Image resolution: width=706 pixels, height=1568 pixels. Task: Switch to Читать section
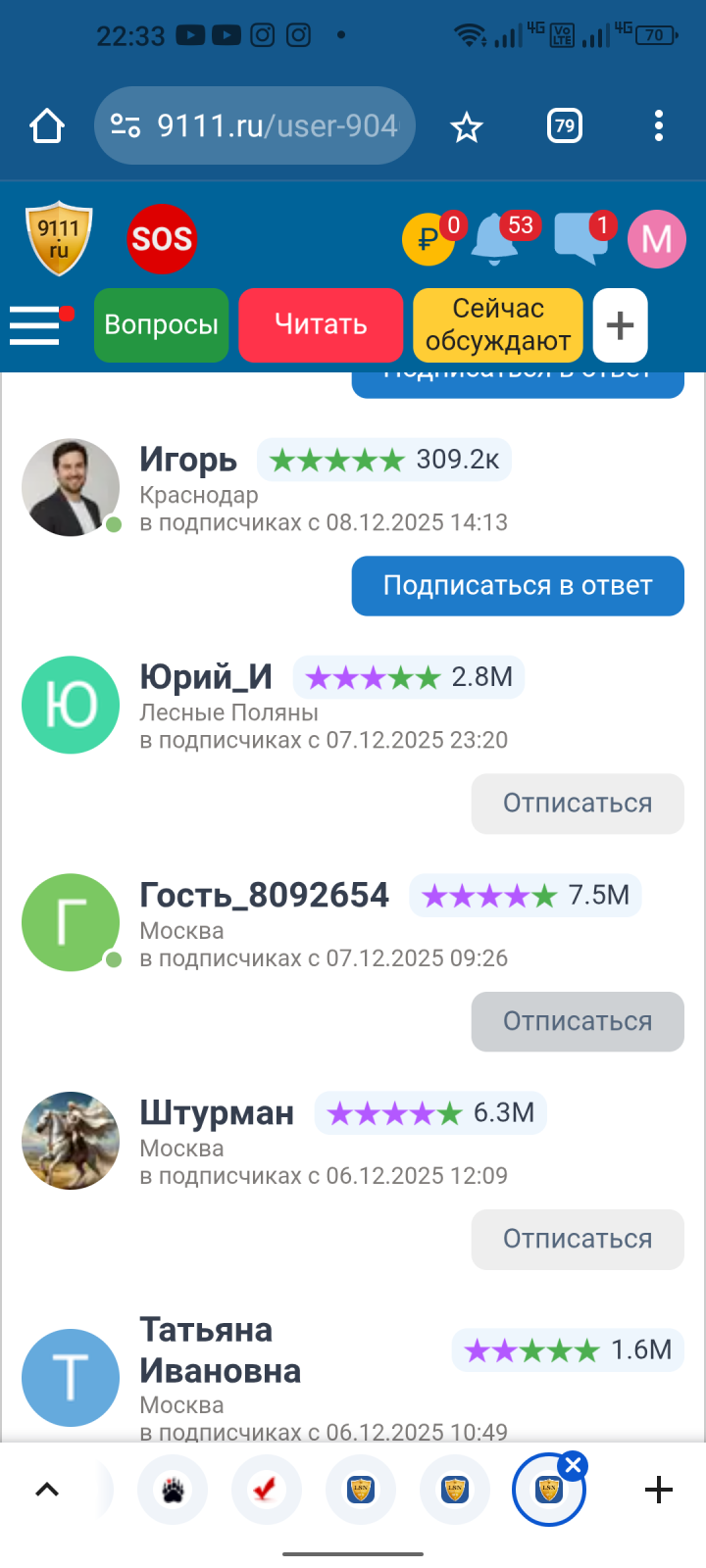(x=321, y=325)
